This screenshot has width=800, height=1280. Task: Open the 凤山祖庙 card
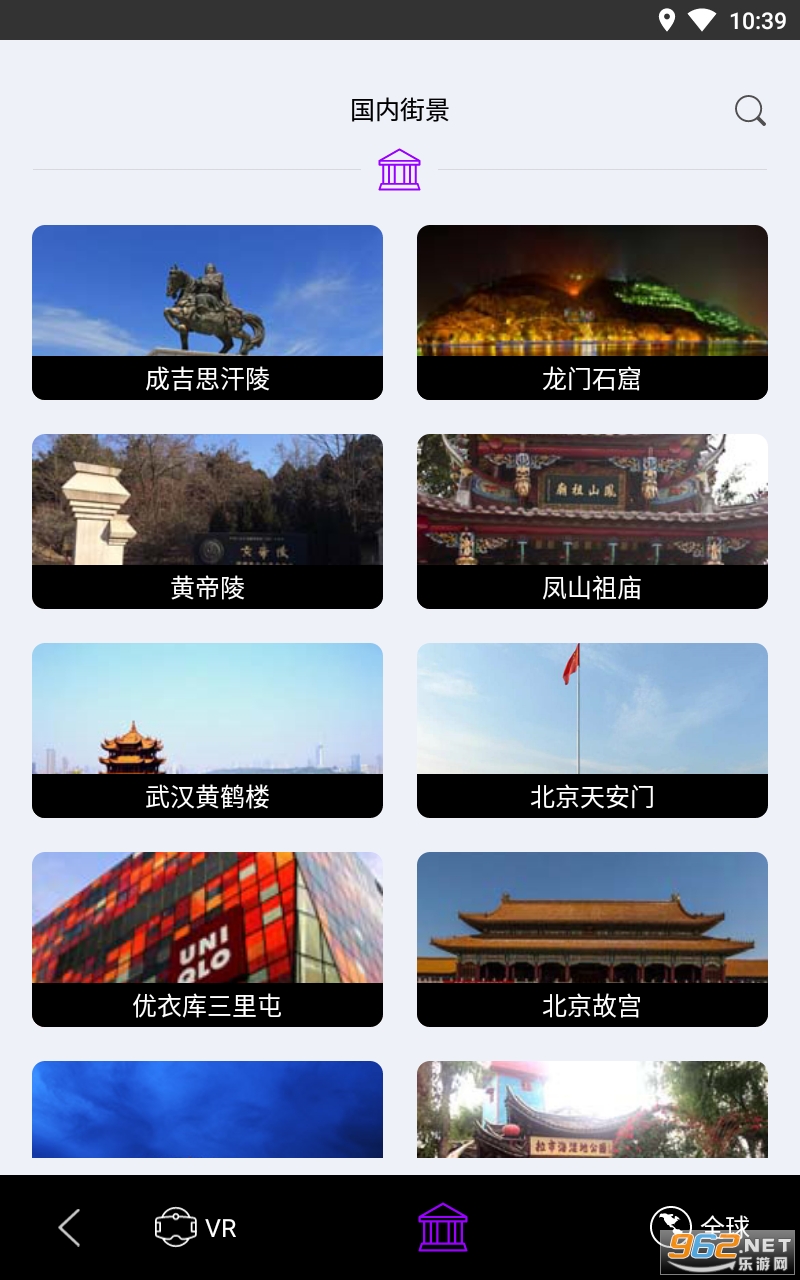tap(592, 521)
